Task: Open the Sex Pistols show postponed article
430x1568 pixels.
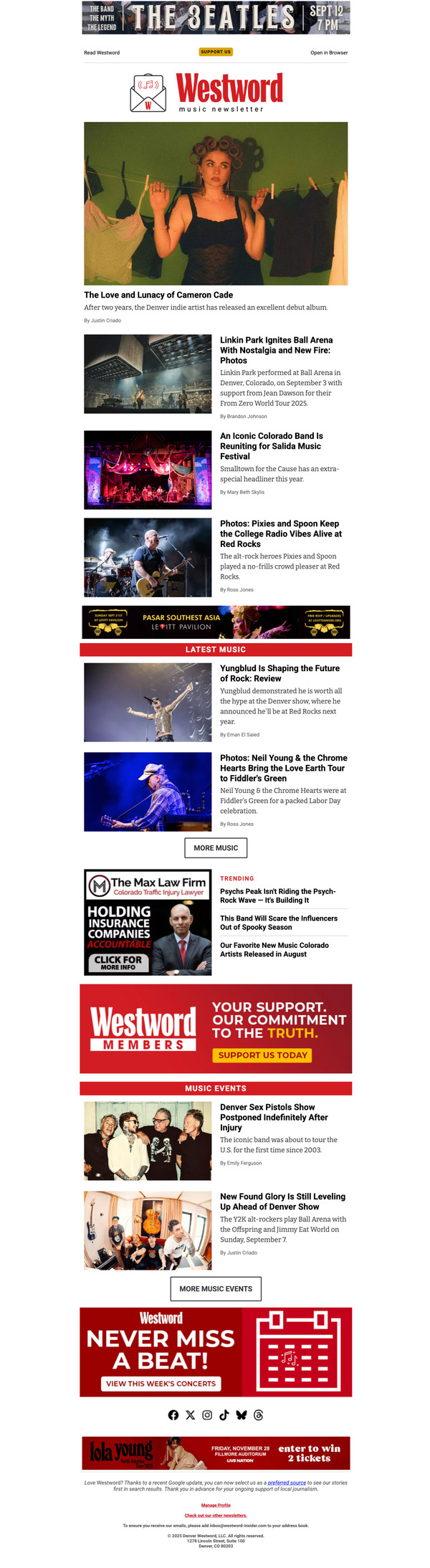Action: [274, 1117]
